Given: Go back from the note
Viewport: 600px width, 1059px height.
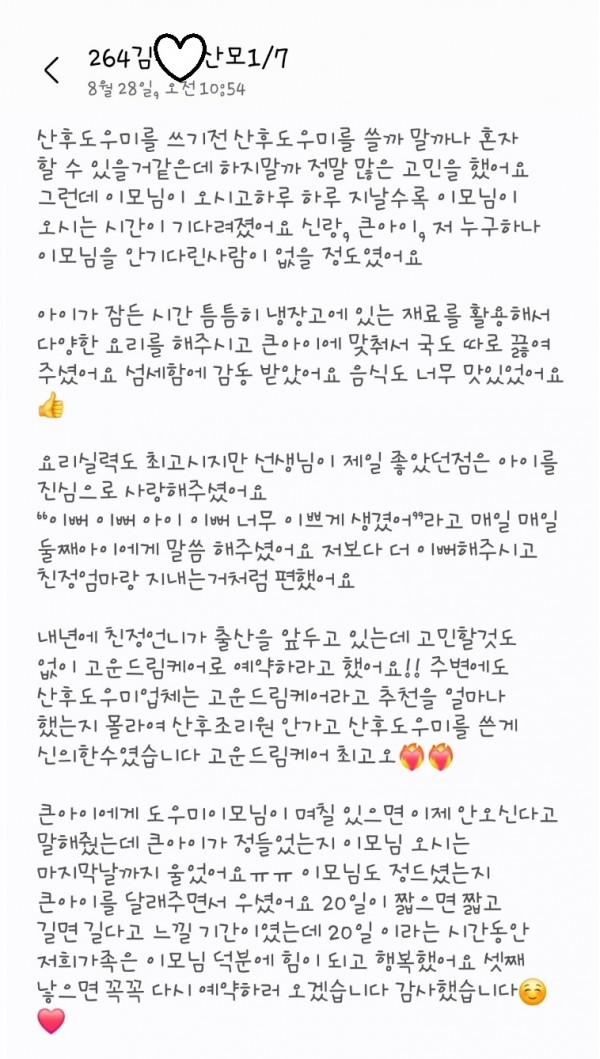Looking at the screenshot, I should pyautogui.click(x=51, y=70).
